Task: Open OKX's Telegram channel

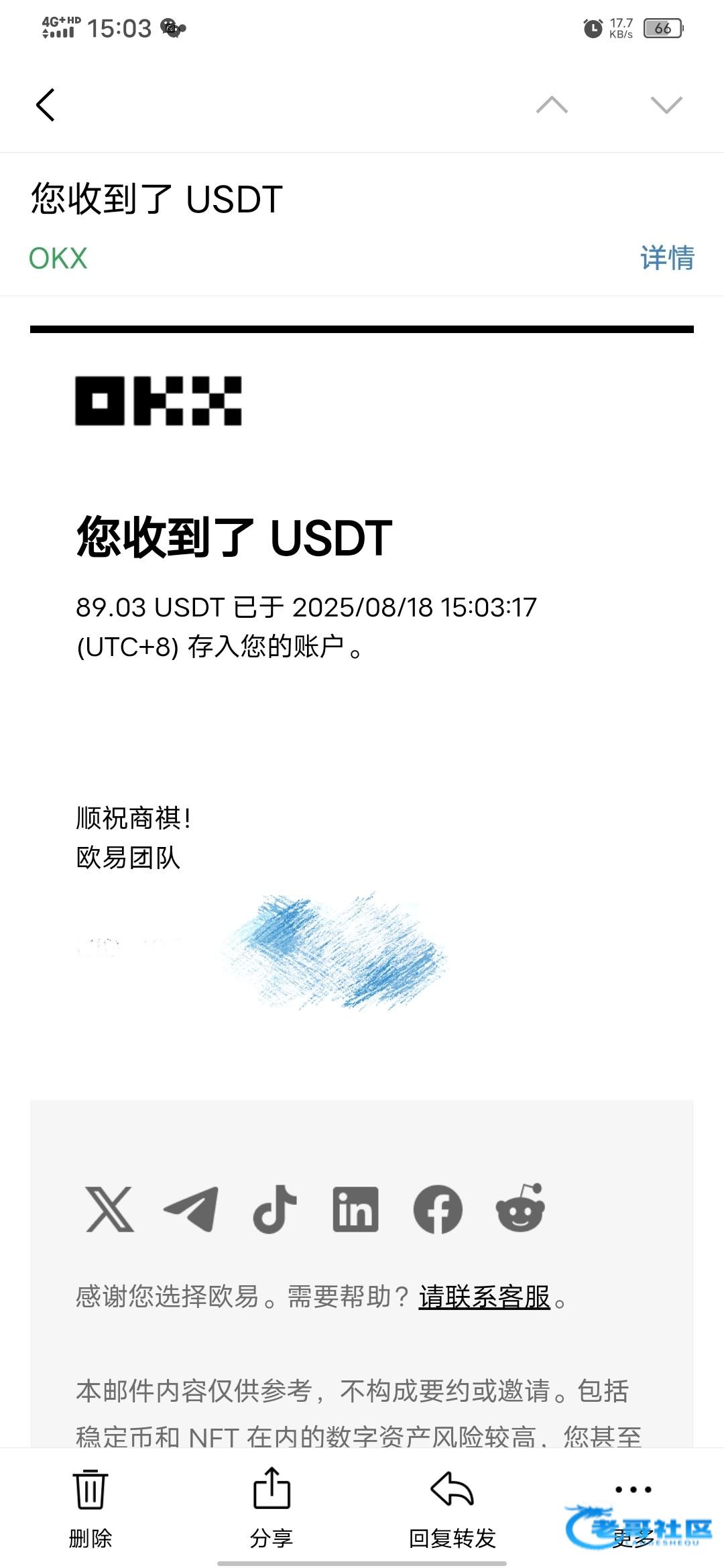Action: pyautogui.click(x=191, y=1209)
